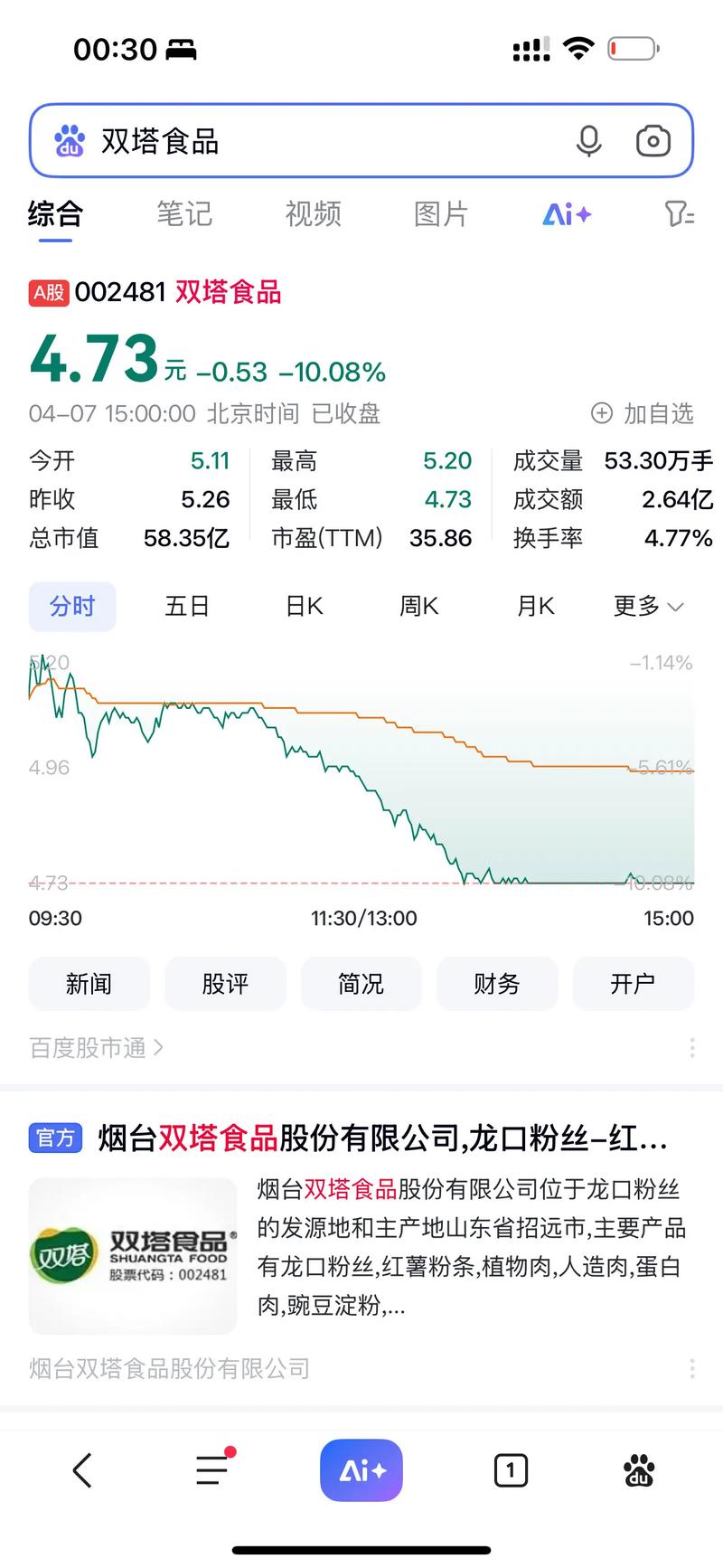Open the feed list icon with red dot
The image size is (723, 1568).
[211, 1469]
